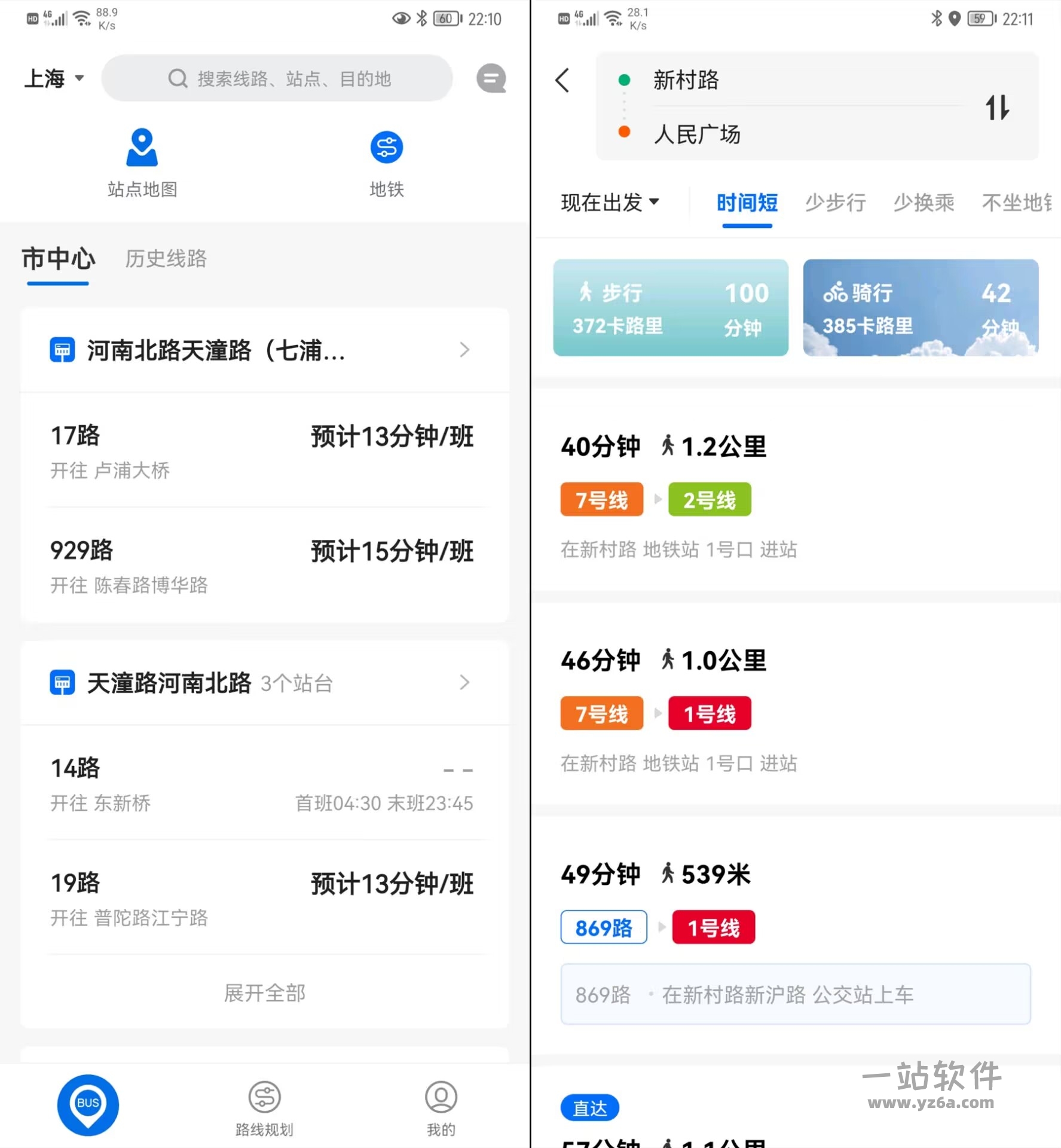
Task: Open the station map (站点地图)
Action: coord(142,162)
